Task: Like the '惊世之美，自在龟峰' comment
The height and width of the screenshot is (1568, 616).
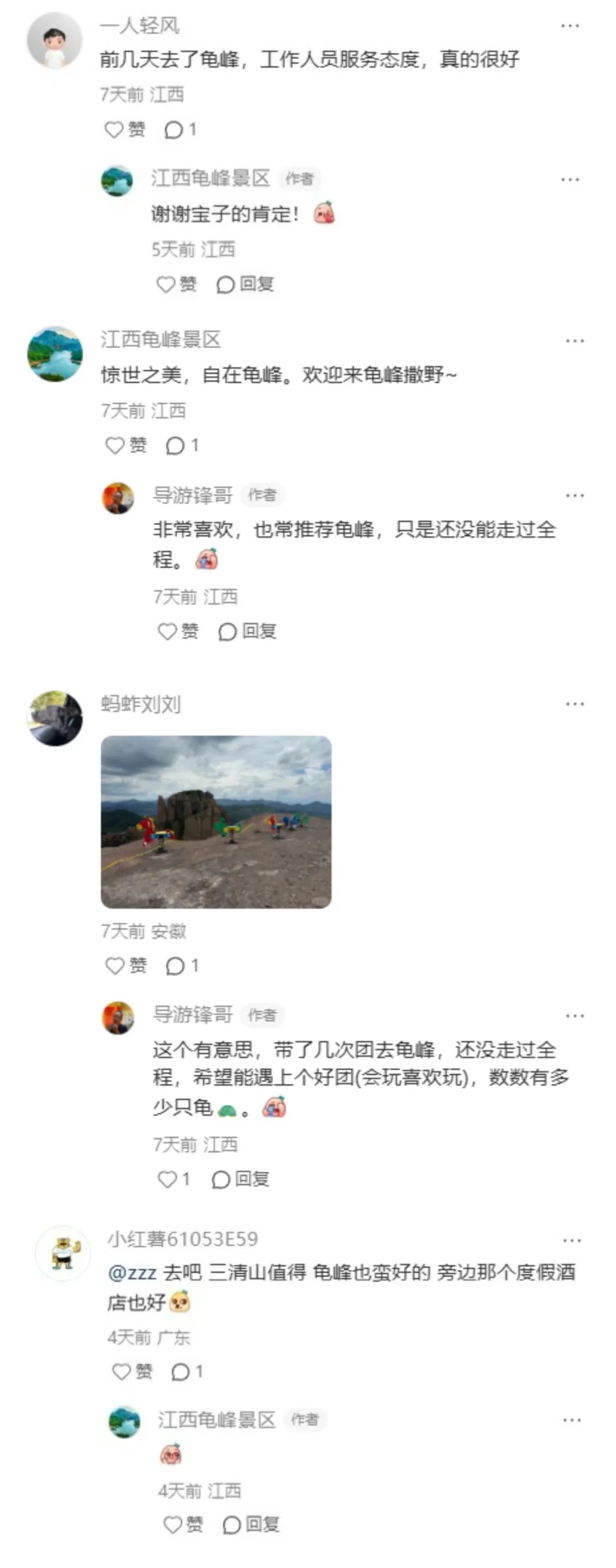Action: (x=115, y=445)
